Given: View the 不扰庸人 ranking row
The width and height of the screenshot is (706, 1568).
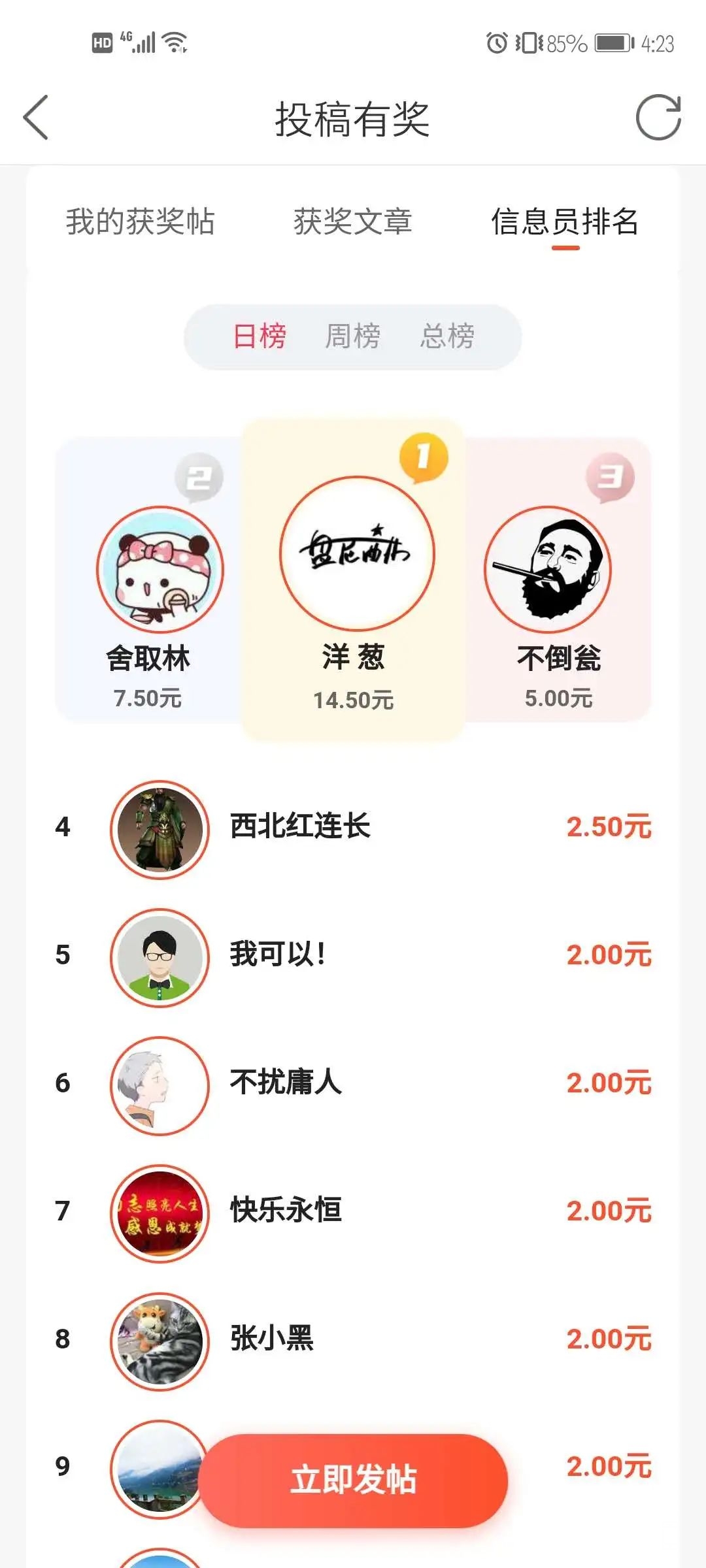Looking at the screenshot, I should [353, 1084].
